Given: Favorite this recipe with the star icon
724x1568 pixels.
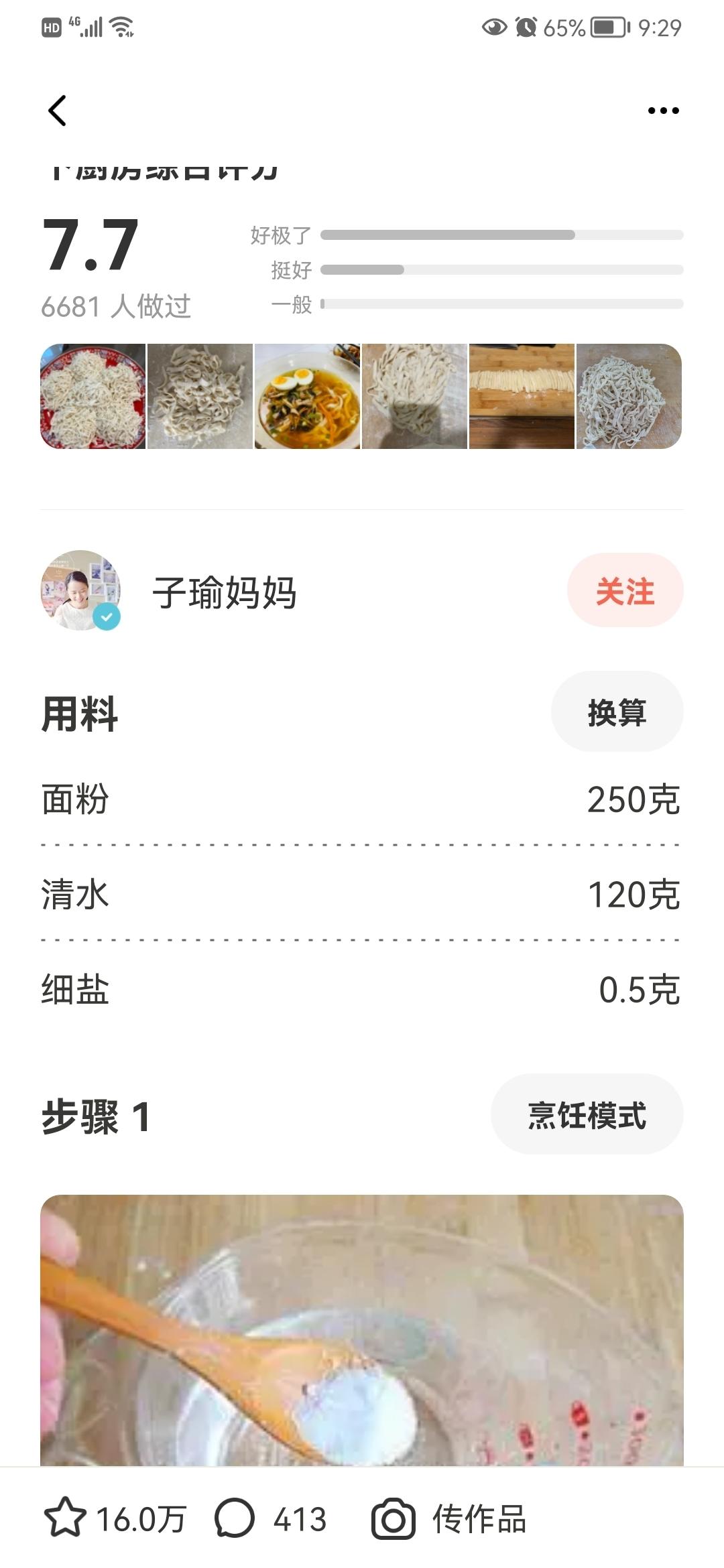Looking at the screenshot, I should 65,1518.
